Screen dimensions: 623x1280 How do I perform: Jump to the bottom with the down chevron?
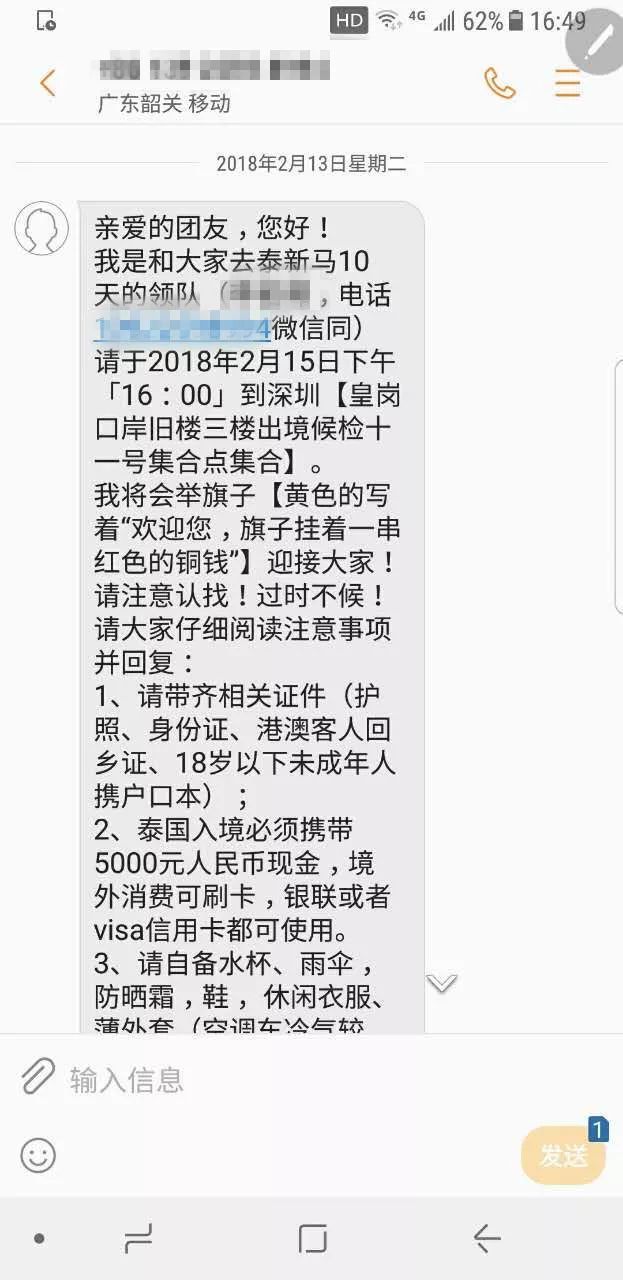tap(441, 983)
